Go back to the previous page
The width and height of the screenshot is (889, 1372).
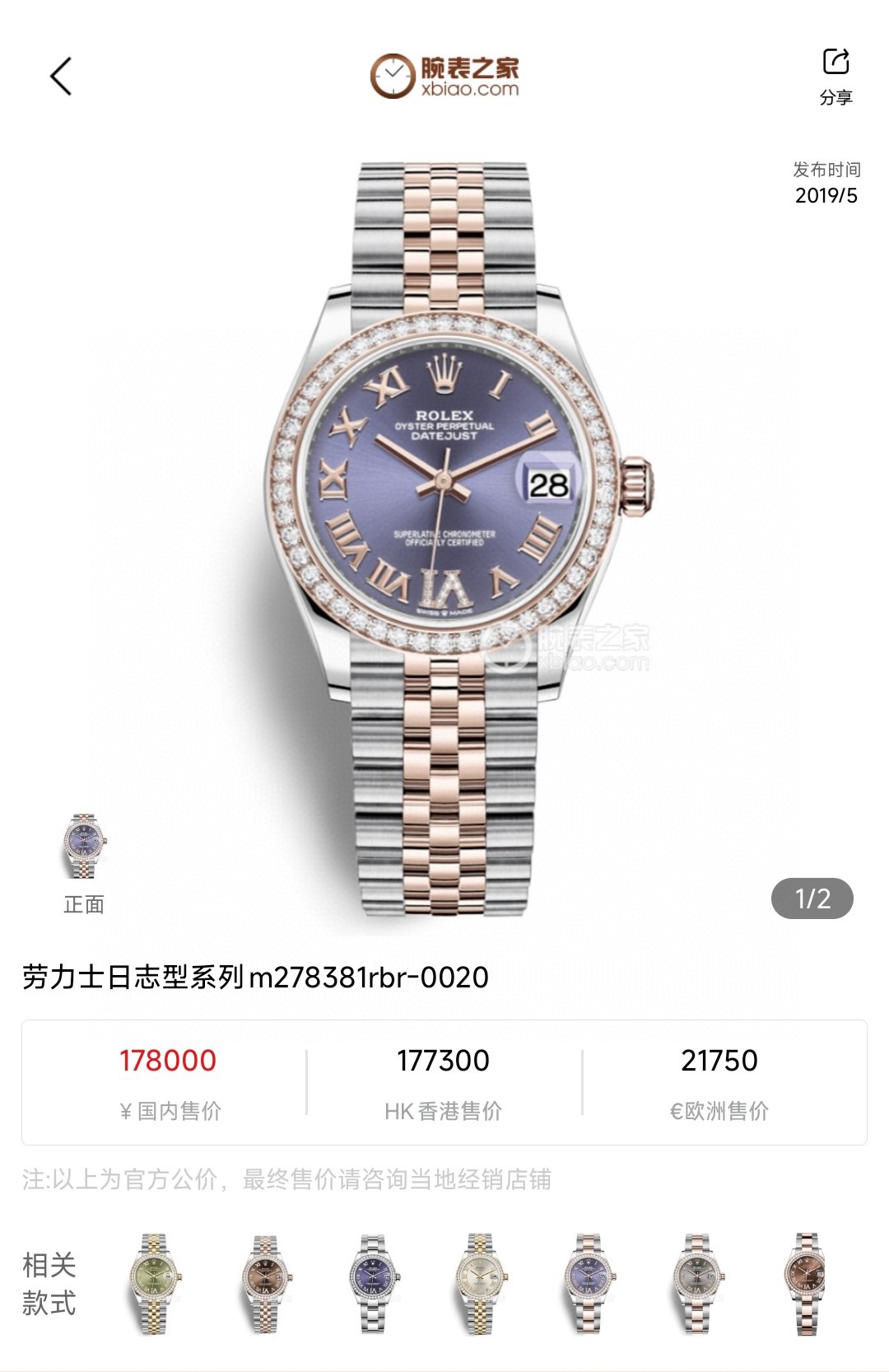pyautogui.click(x=61, y=77)
